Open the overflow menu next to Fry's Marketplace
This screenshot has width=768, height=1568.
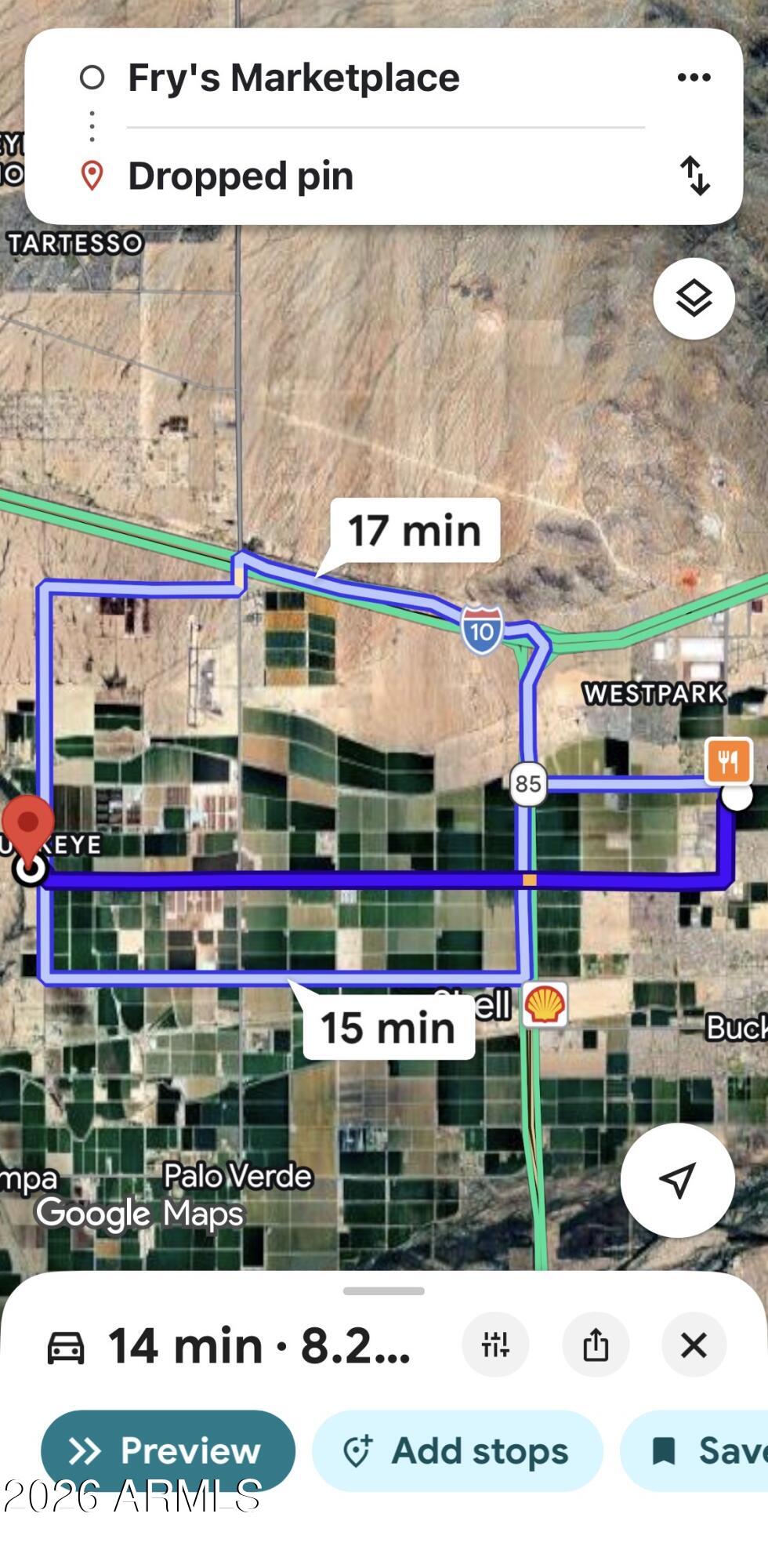(x=694, y=77)
